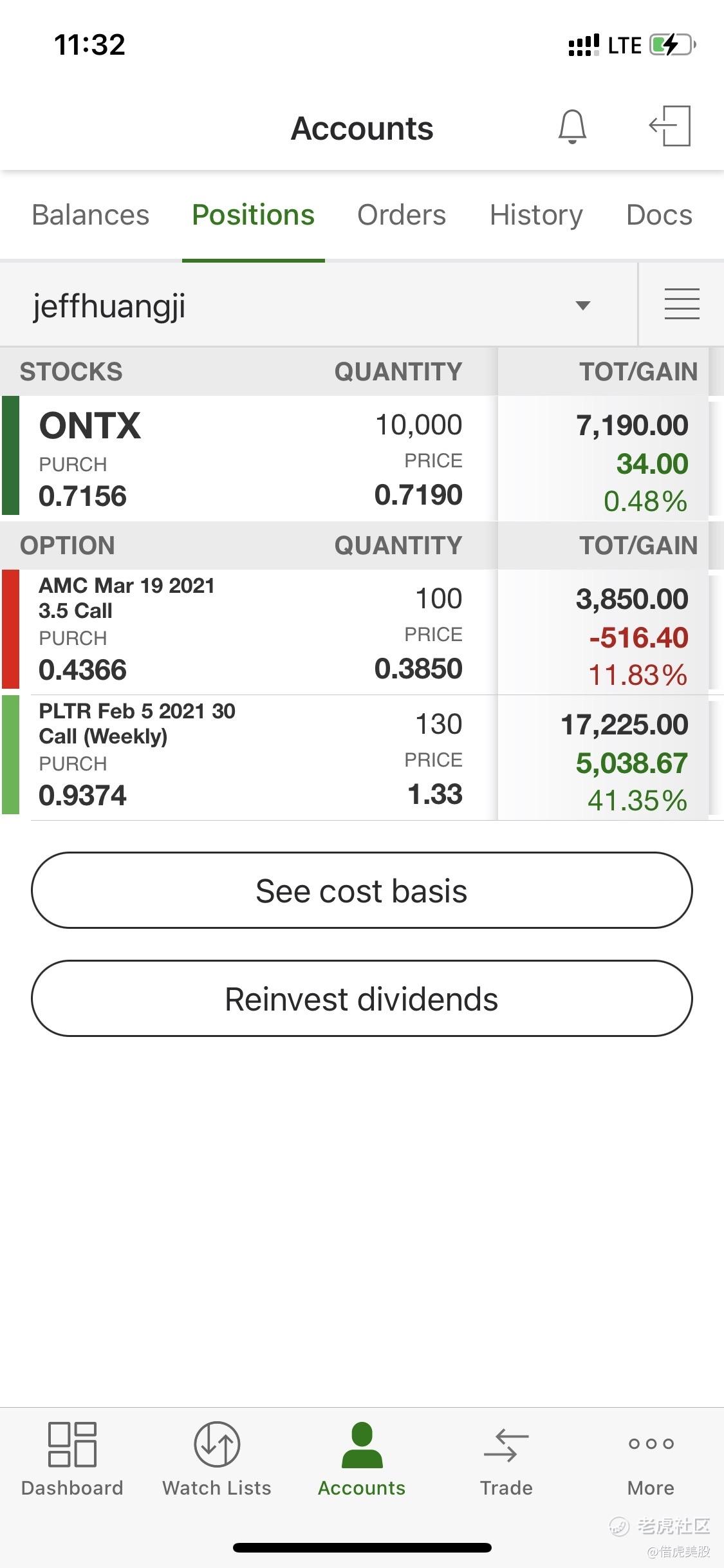Open the History tab
The width and height of the screenshot is (724, 1568).
click(536, 215)
